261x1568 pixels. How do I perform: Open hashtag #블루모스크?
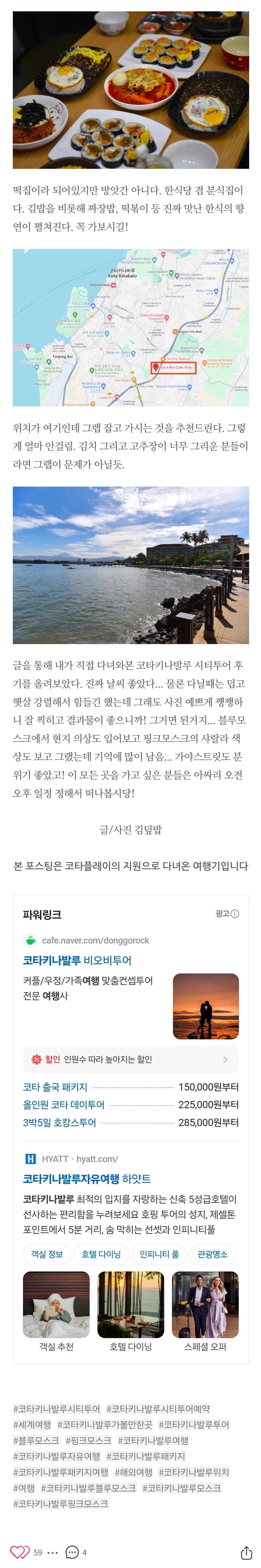(36, 1440)
